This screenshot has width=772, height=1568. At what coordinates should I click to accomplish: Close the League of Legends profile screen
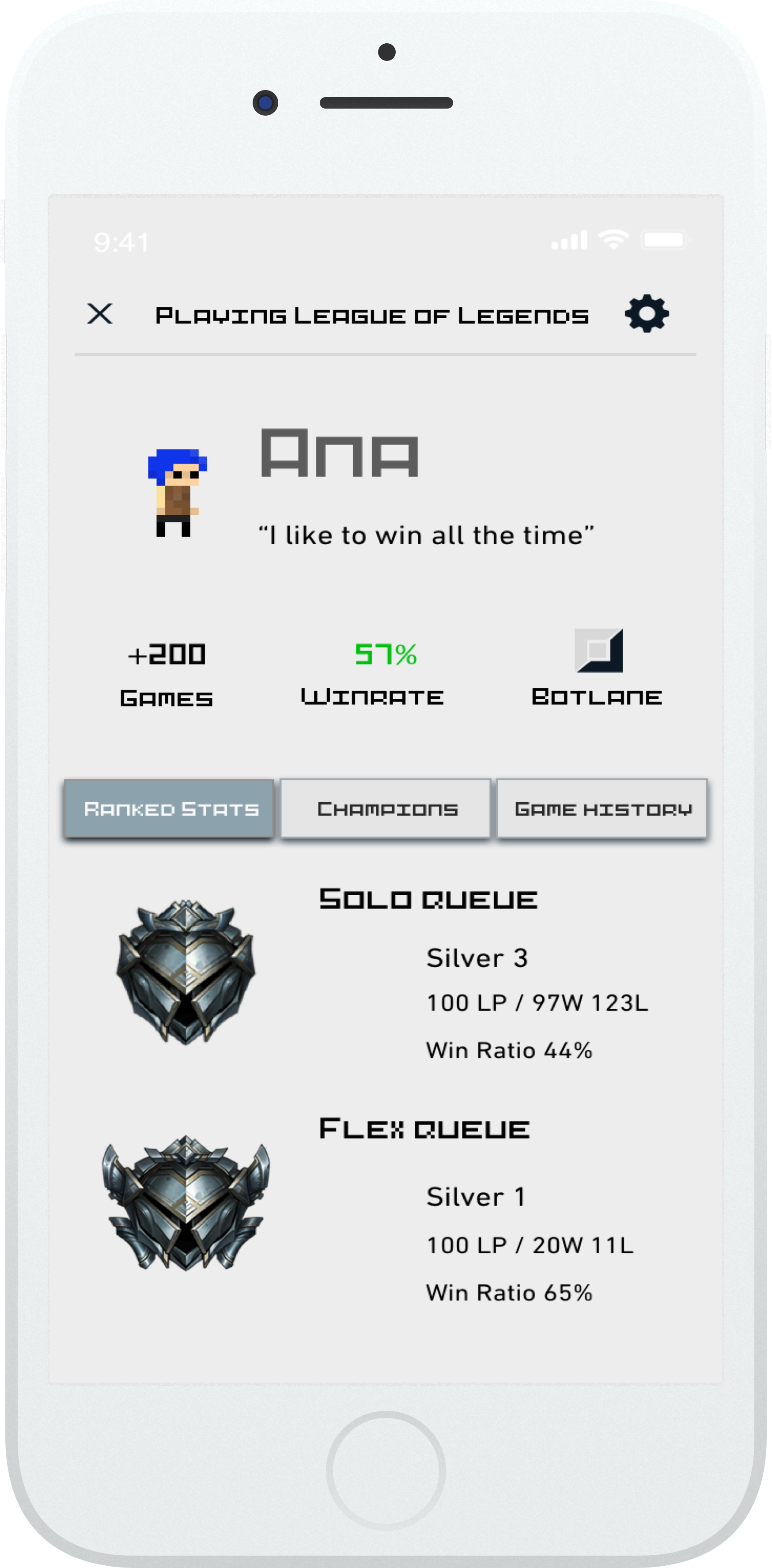100,314
